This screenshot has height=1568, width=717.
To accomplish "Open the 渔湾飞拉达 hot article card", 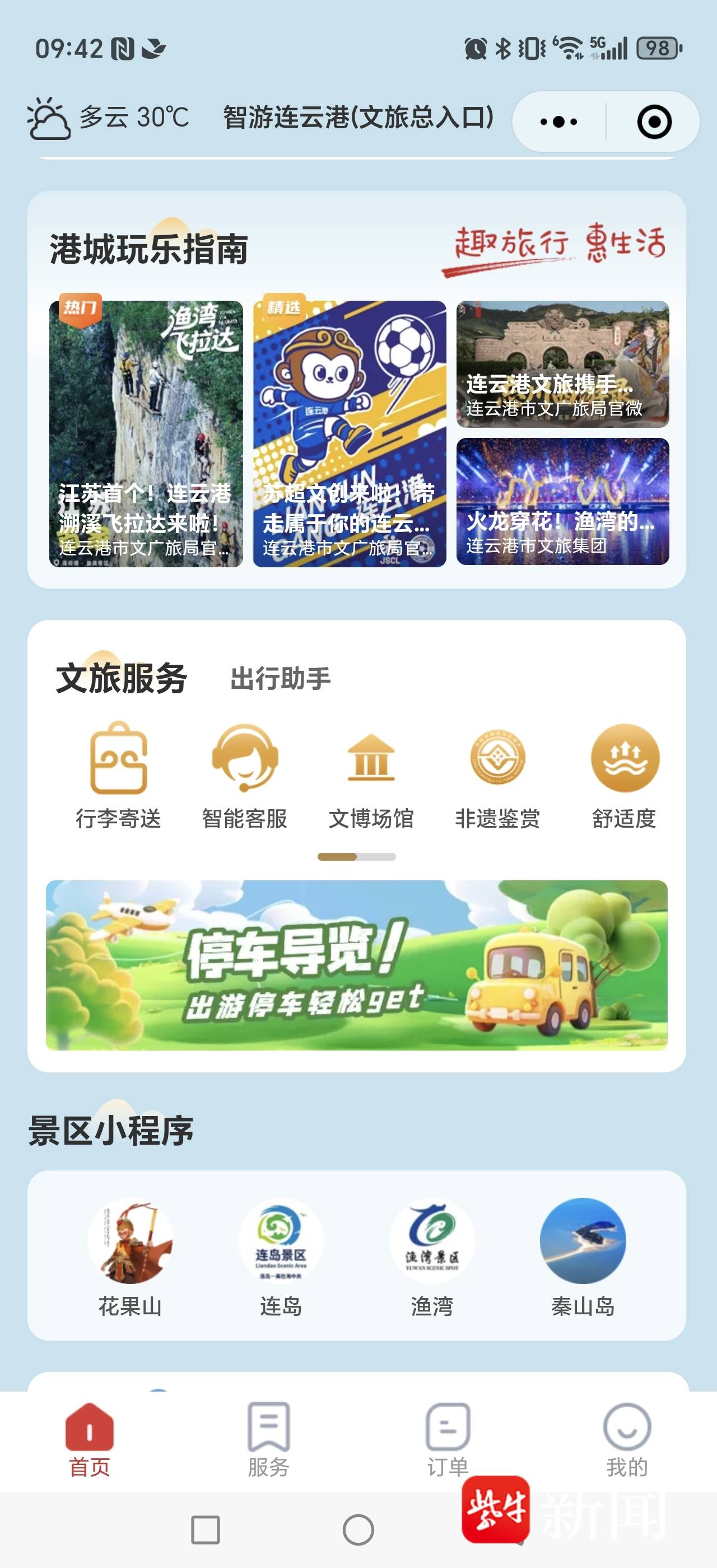I will 146,433.
